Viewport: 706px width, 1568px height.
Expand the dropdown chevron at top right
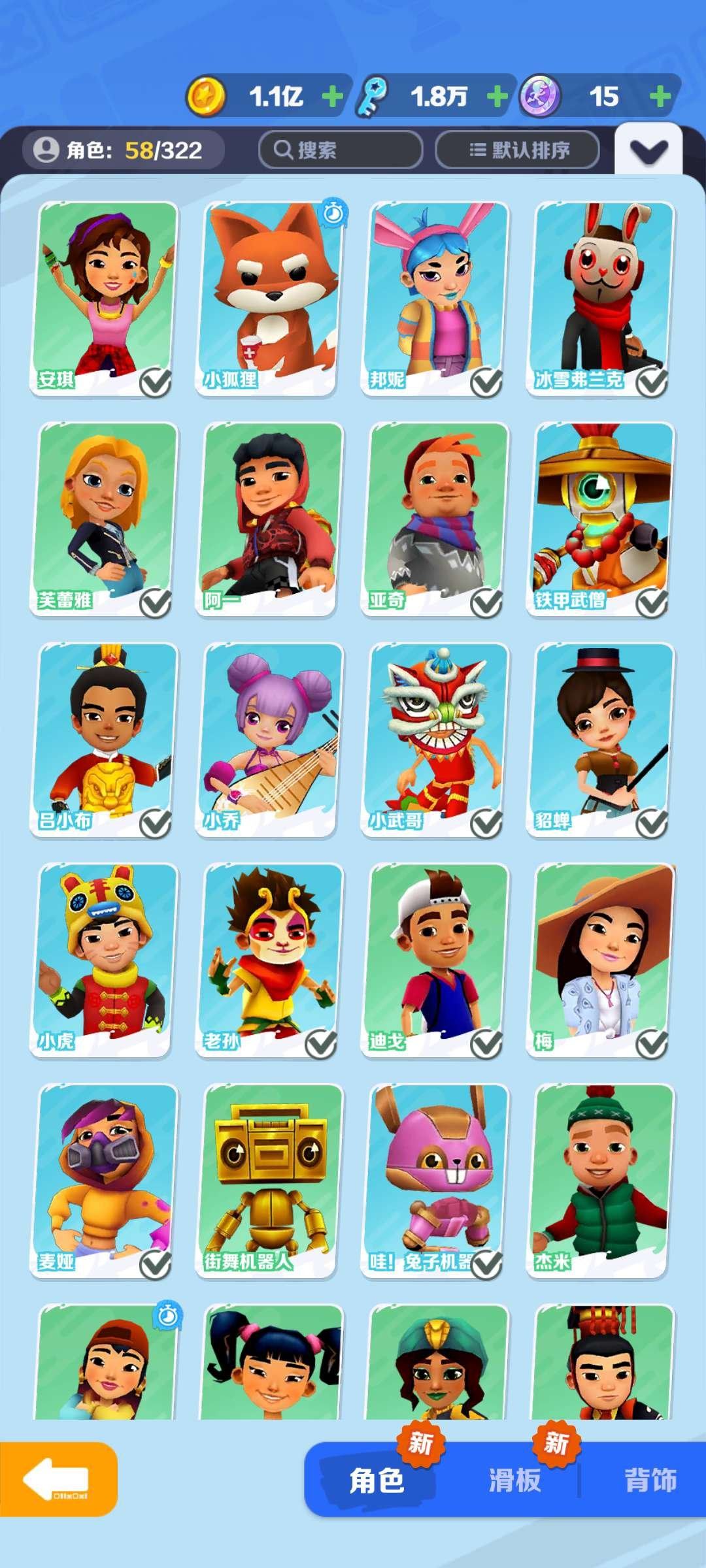coord(648,152)
